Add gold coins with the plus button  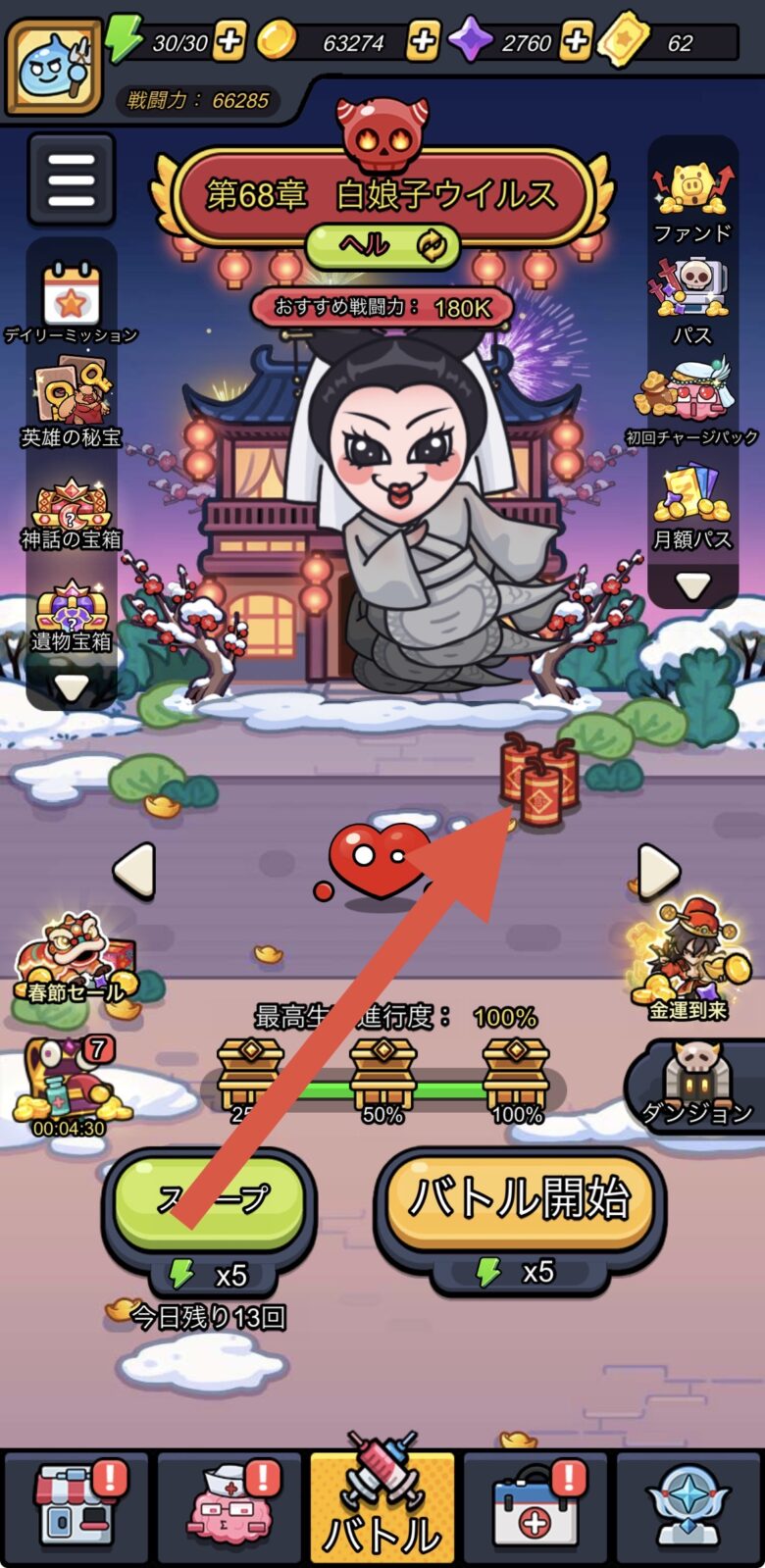423,41
